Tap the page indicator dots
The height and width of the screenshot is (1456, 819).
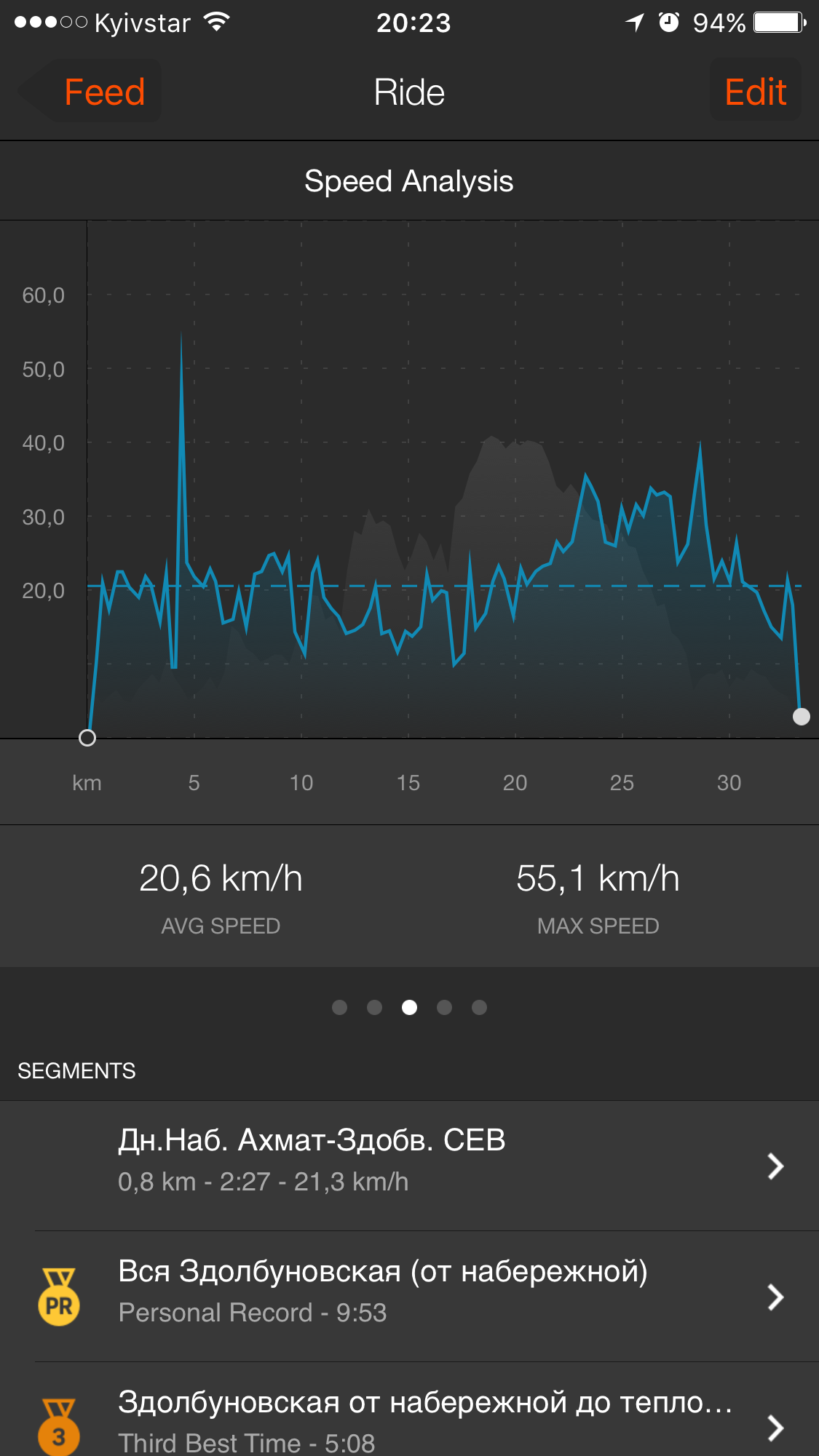point(409,1007)
